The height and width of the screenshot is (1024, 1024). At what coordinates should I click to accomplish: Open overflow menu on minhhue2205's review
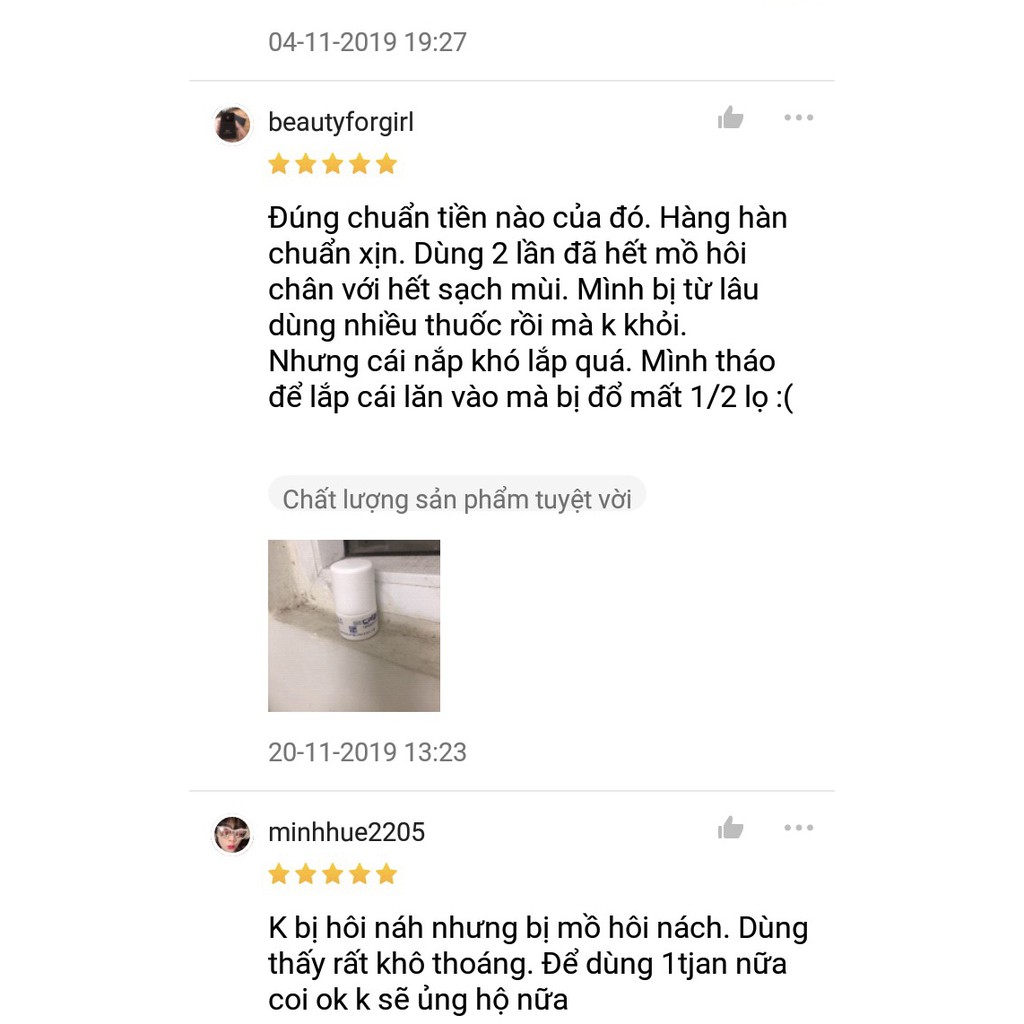798,828
